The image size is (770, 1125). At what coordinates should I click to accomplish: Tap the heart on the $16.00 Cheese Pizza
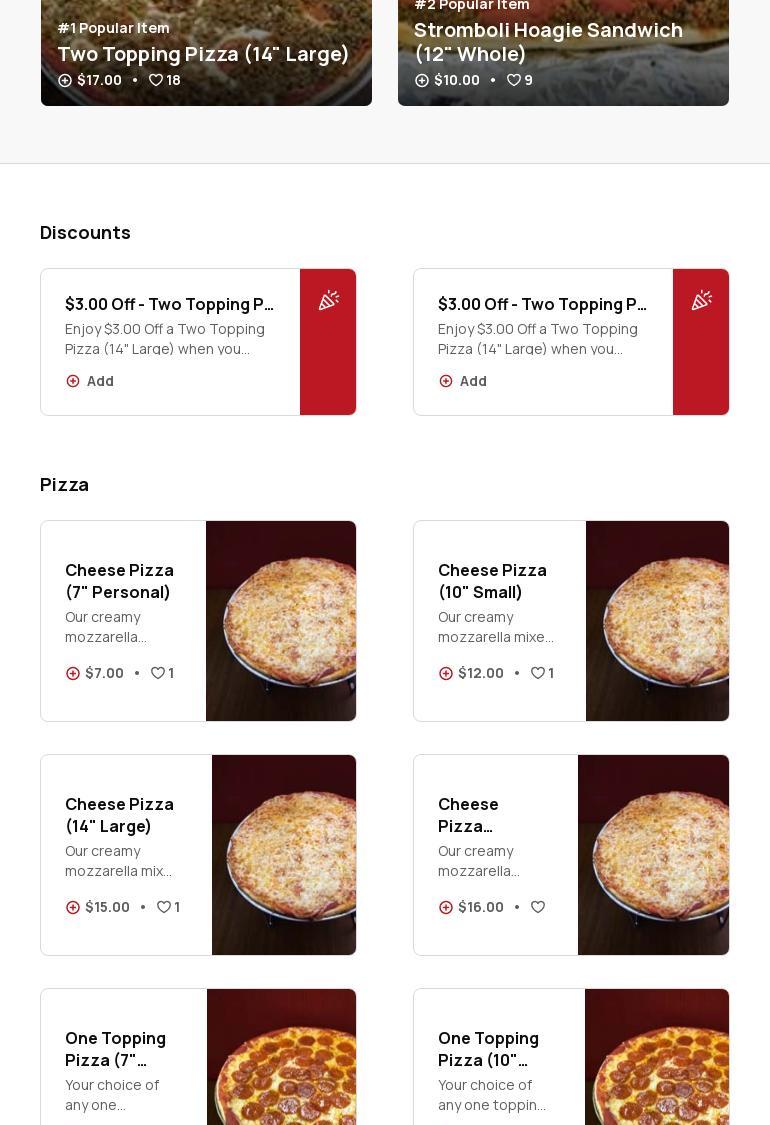click(x=538, y=907)
